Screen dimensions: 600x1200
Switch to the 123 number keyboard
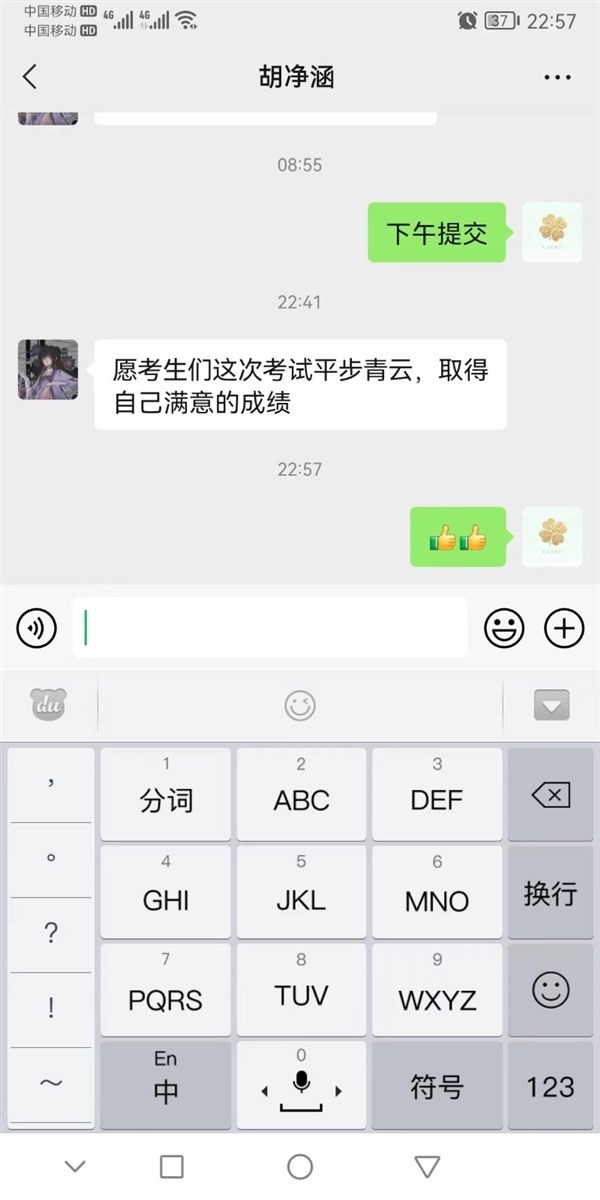551,1087
